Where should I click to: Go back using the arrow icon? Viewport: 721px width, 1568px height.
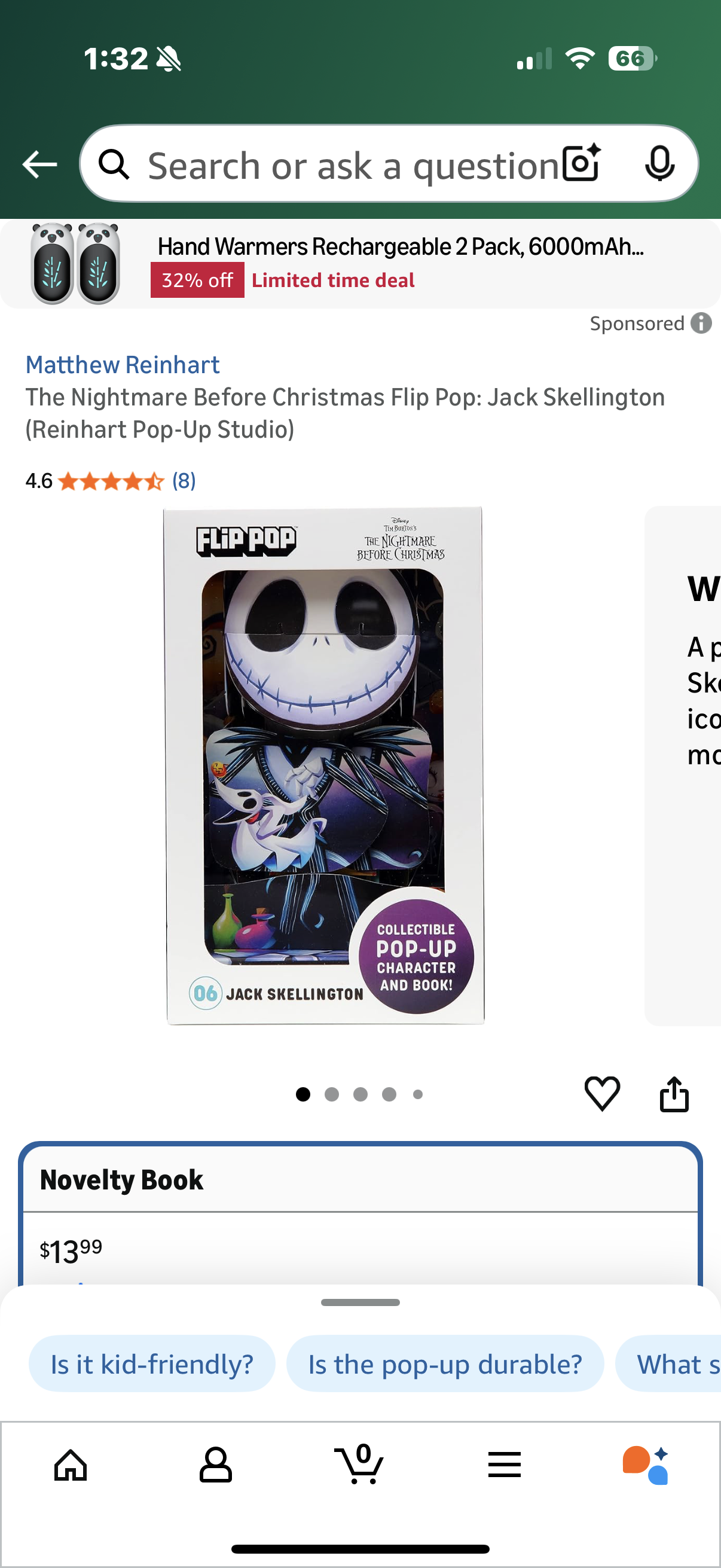(x=39, y=164)
